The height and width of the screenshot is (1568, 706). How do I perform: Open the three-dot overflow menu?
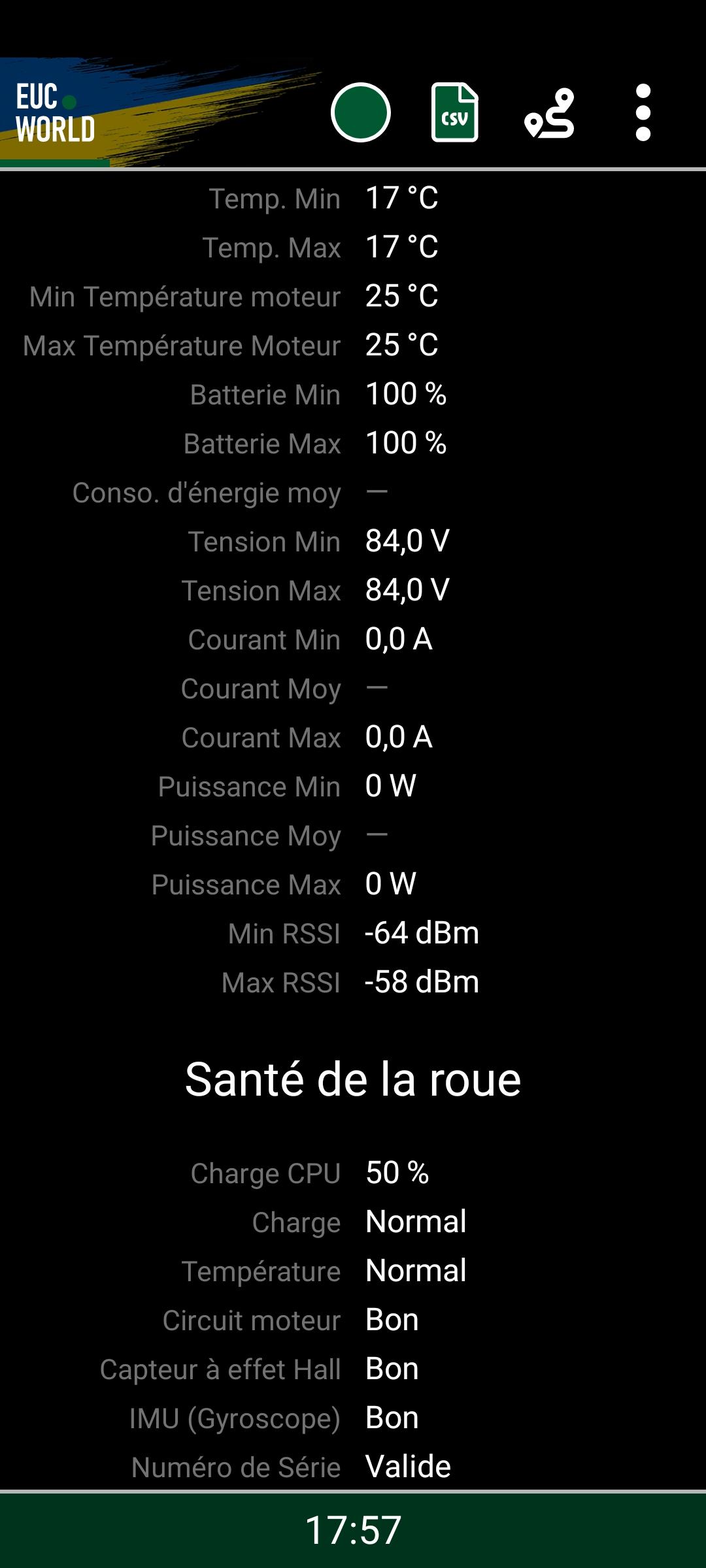pos(643,112)
